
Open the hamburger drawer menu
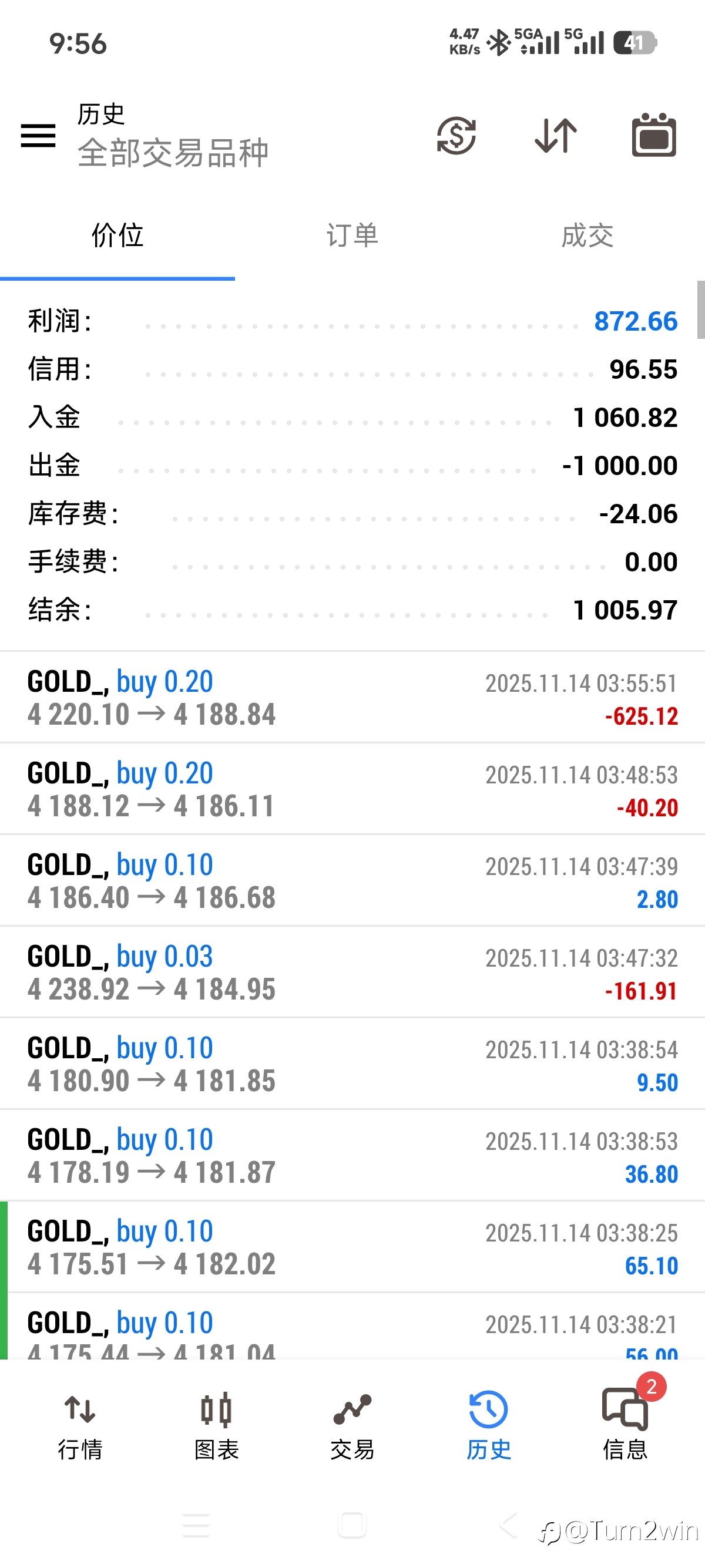click(38, 135)
